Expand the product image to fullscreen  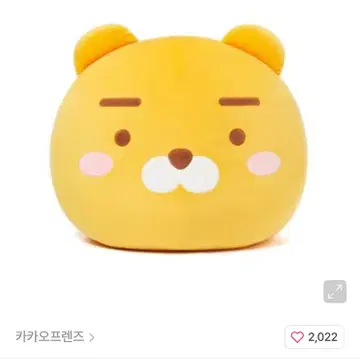pyautogui.click(x=335, y=291)
